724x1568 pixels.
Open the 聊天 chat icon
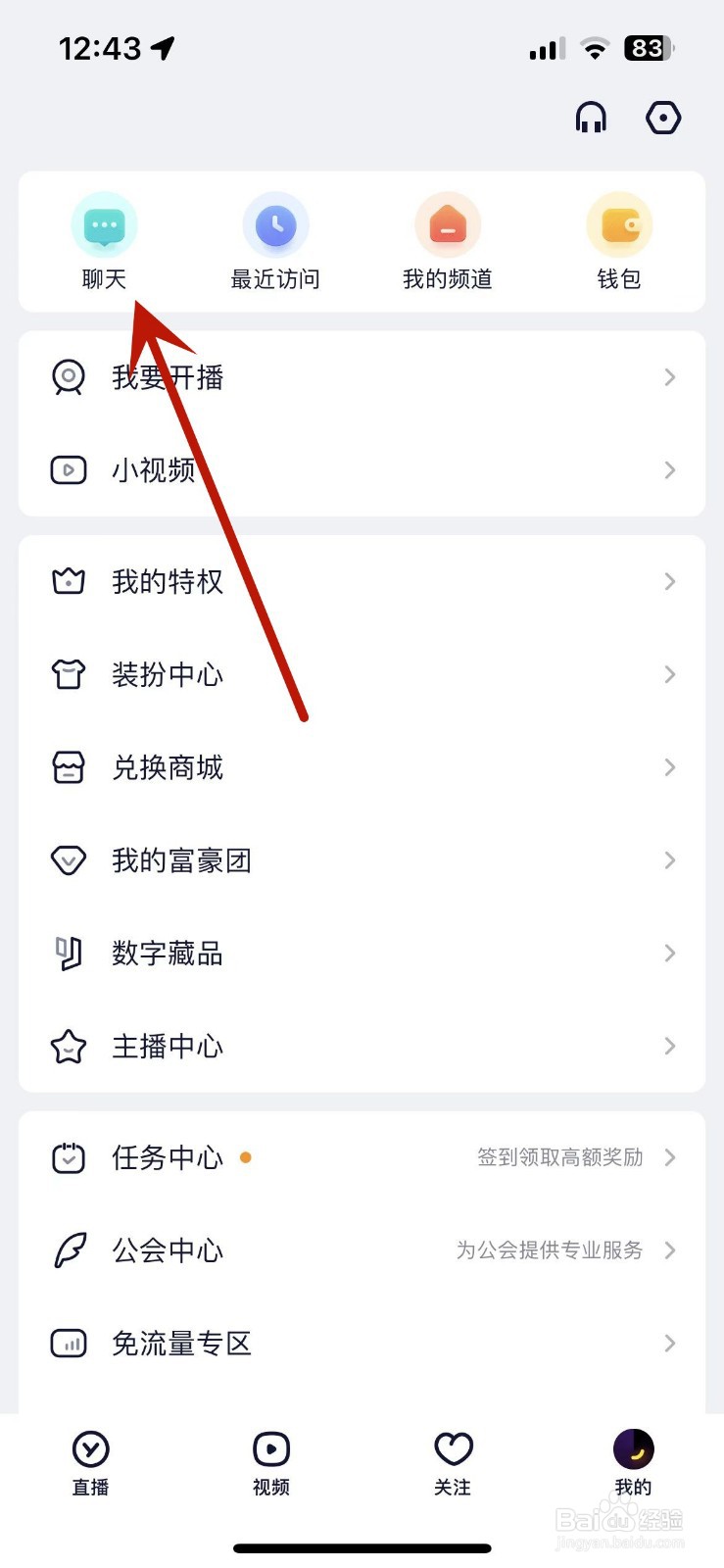click(x=104, y=225)
